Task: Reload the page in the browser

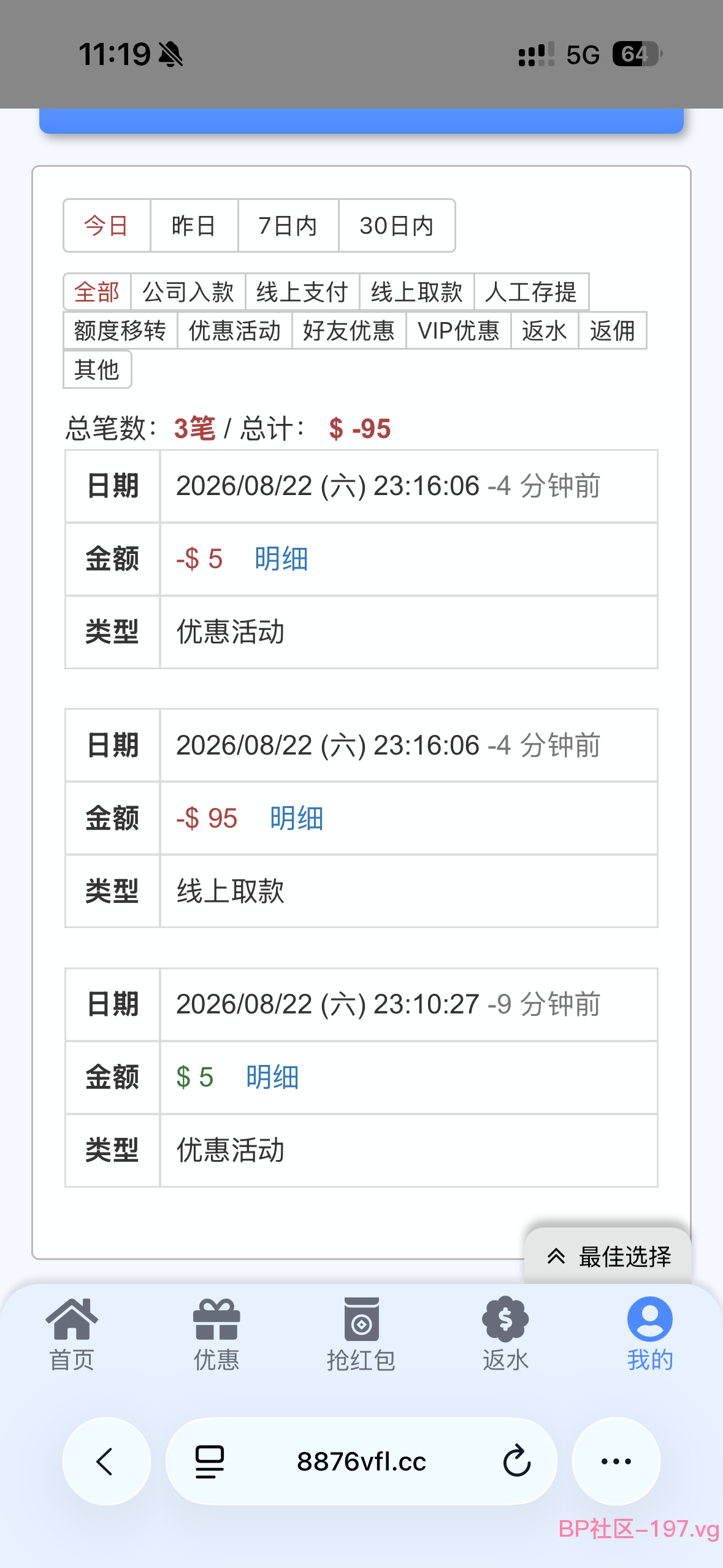Action: 516,1461
